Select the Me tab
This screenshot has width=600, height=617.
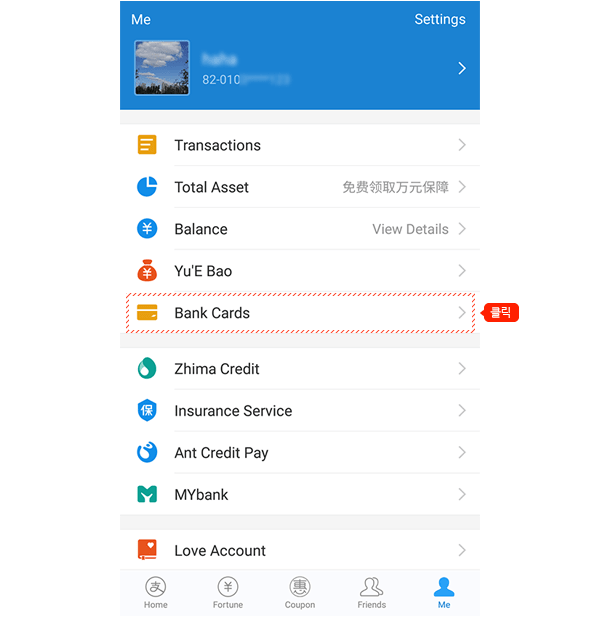(x=444, y=593)
